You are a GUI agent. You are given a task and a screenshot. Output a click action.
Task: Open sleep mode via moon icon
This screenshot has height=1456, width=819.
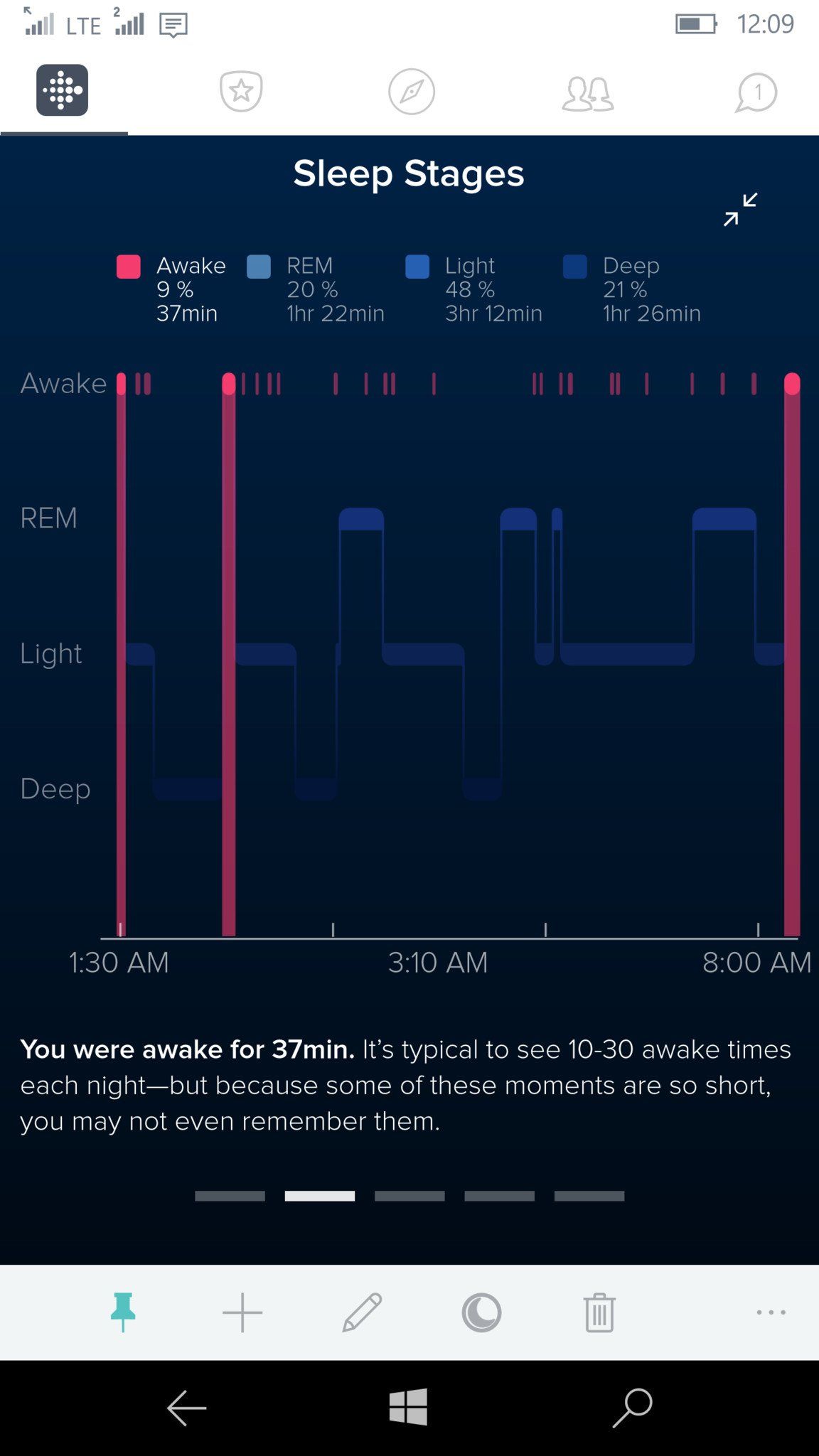click(481, 1313)
